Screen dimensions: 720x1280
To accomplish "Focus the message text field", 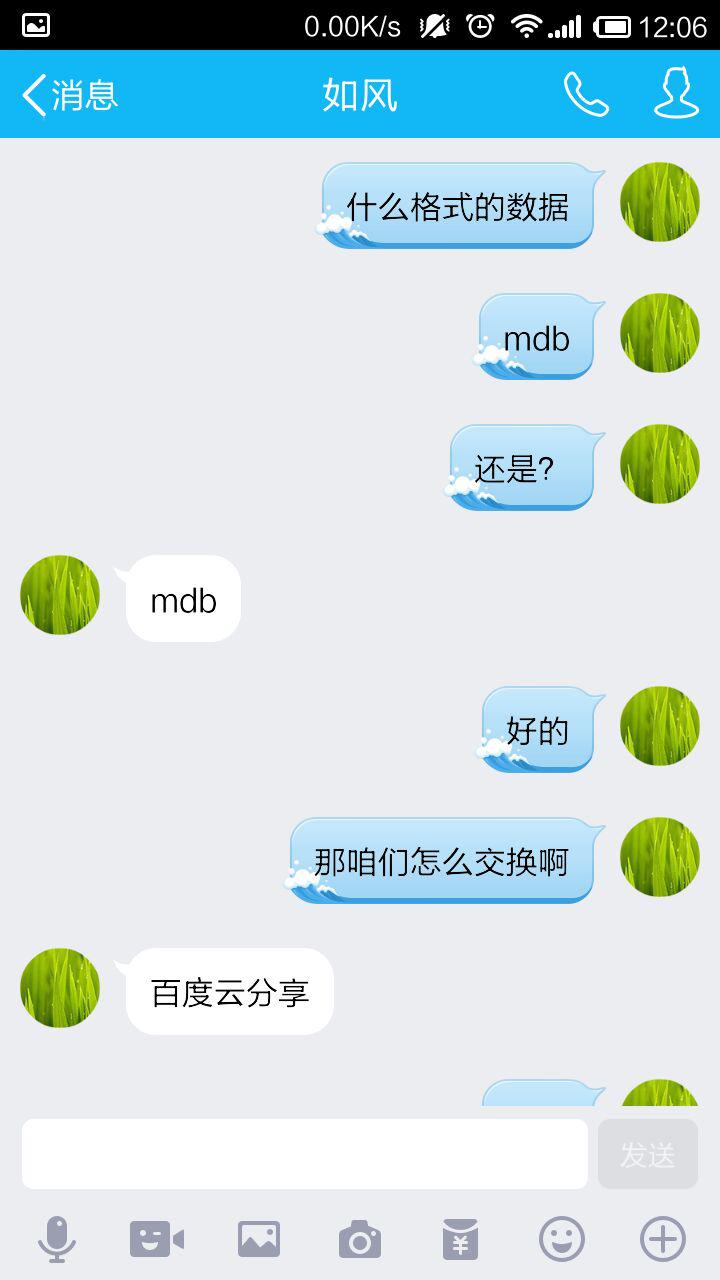I will pyautogui.click(x=305, y=1154).
